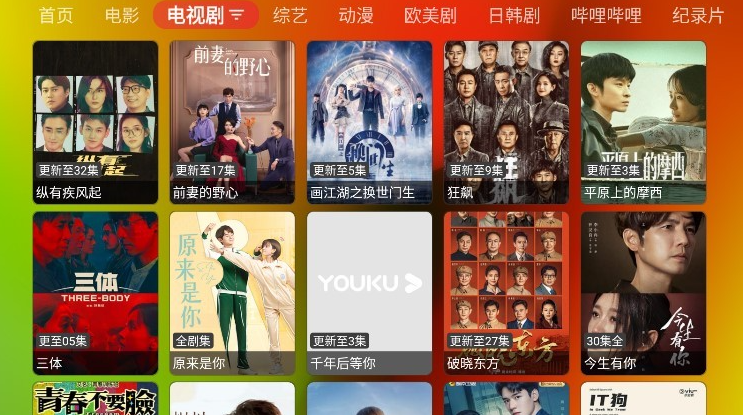Open the drama 画江湖之换世门生

(369, 122)
